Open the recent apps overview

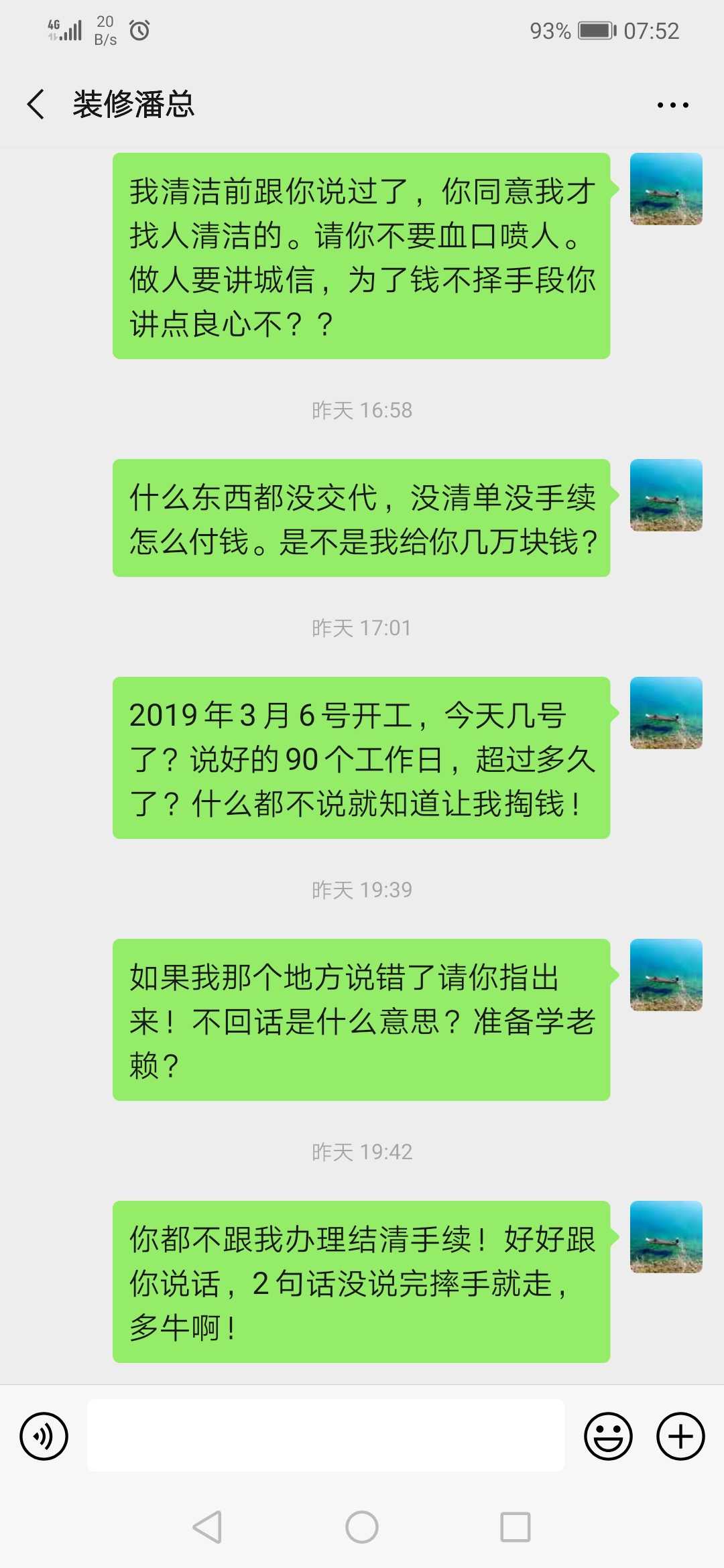[516, 1527]
